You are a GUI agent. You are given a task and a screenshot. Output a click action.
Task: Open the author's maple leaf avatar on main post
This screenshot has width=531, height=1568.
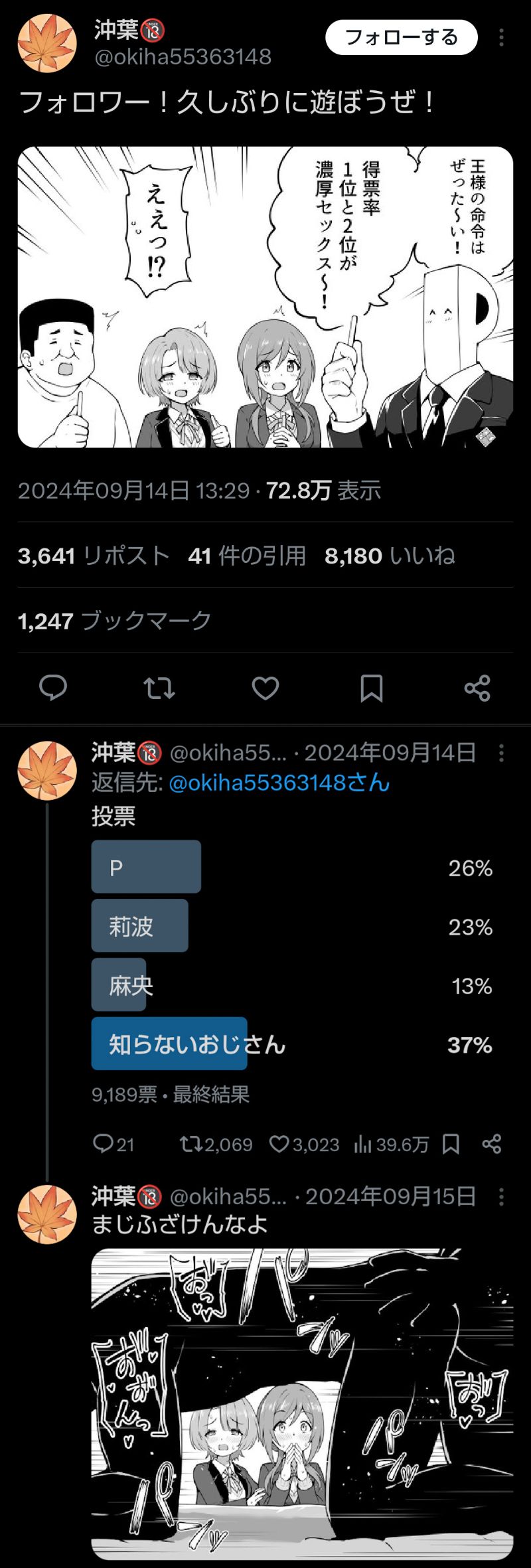point(46,43)
